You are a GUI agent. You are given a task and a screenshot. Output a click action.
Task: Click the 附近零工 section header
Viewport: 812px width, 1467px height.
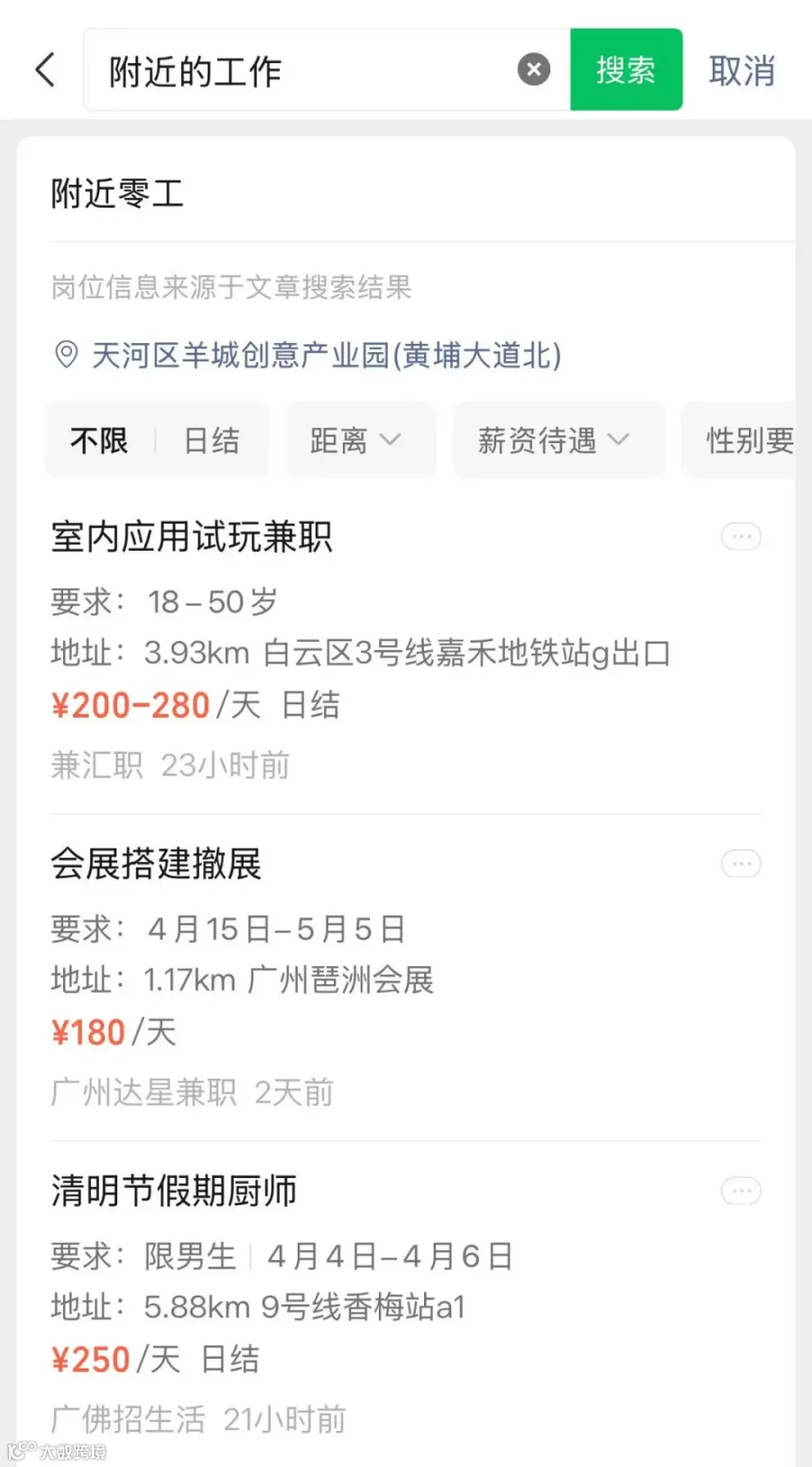[x=117, y=194]
